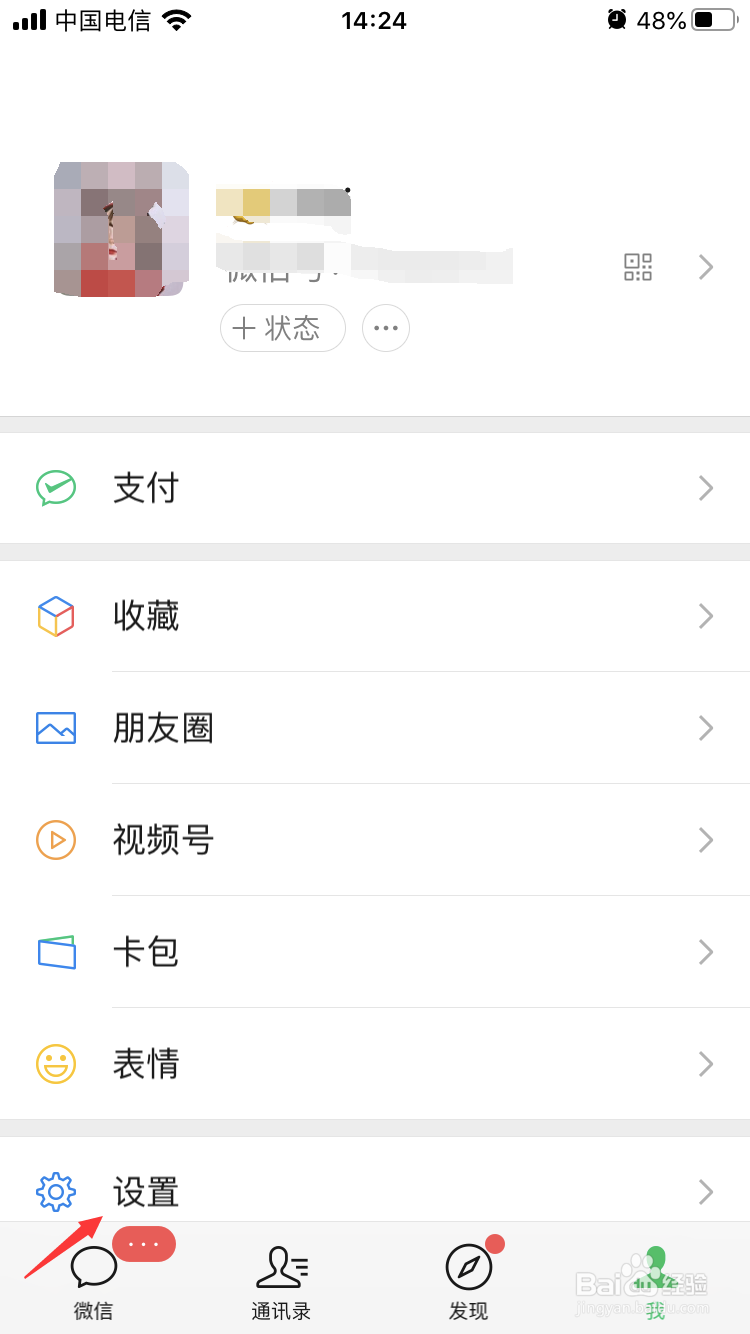Open 支付 payment row
The height and width of the screenshot is (1334, 750).
coord(375,488)
